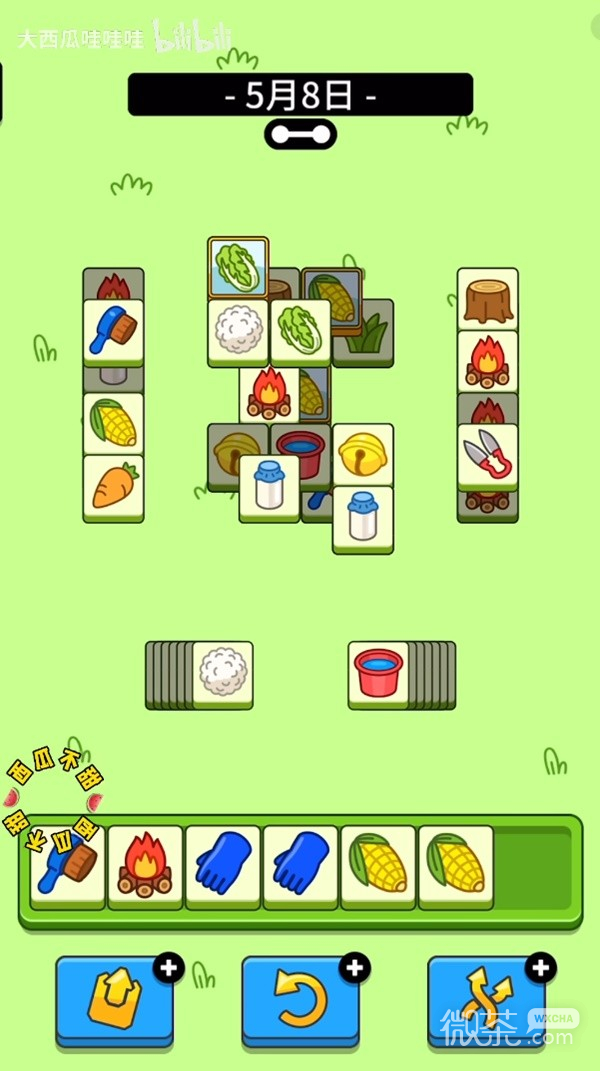Use the move-out tiles power-up
Image resolution: width=600 pixels, height=1071 pixels.
pos(114,1000)
